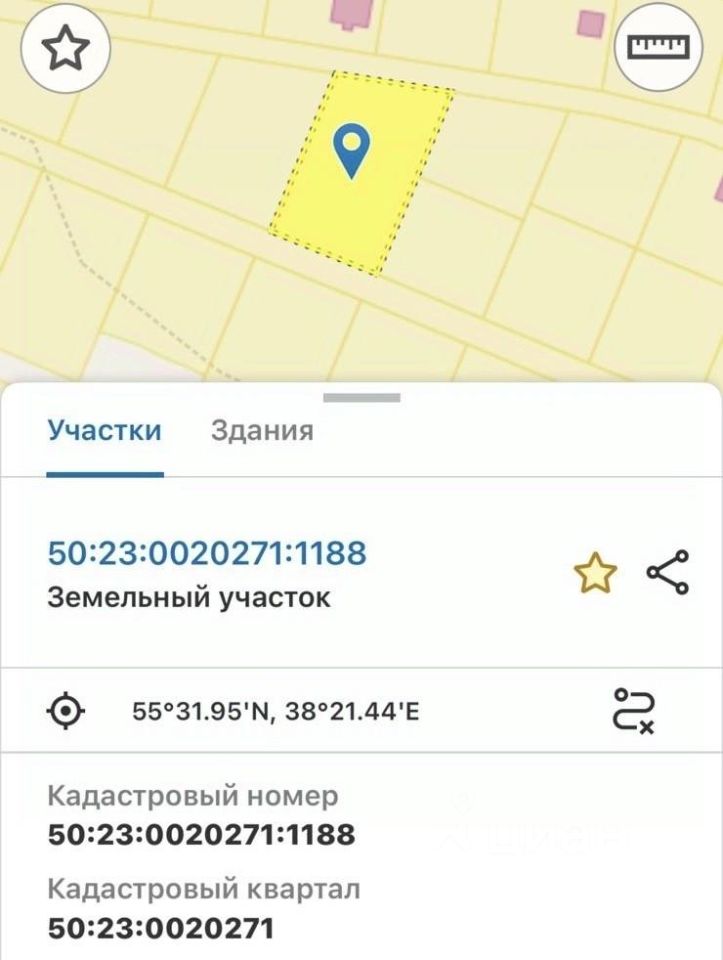723x960 pixels.
Task: Activate the ruler measurement tool
Action: pyautogui.click(x=659, y=49)
